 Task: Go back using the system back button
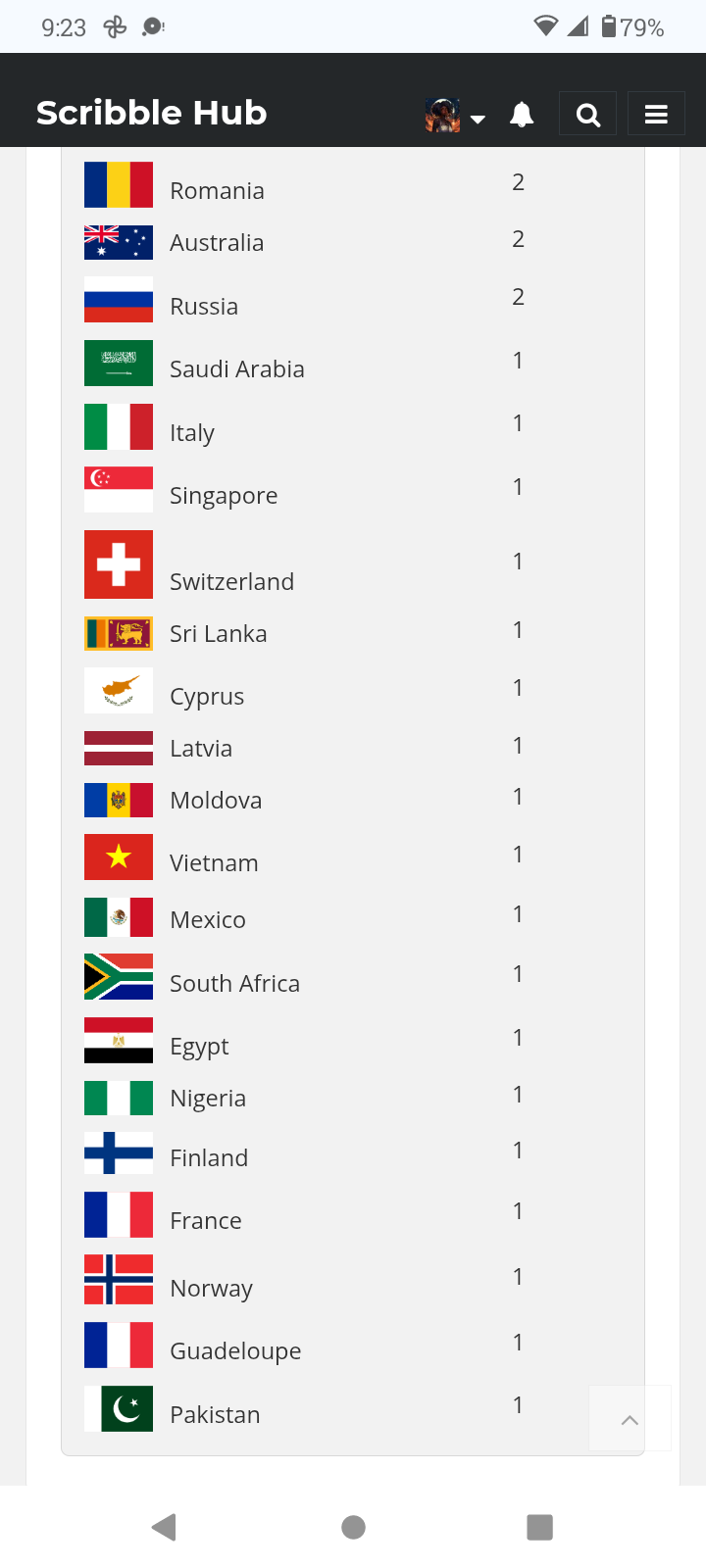pyautogui.click(x=164, y=1527)
